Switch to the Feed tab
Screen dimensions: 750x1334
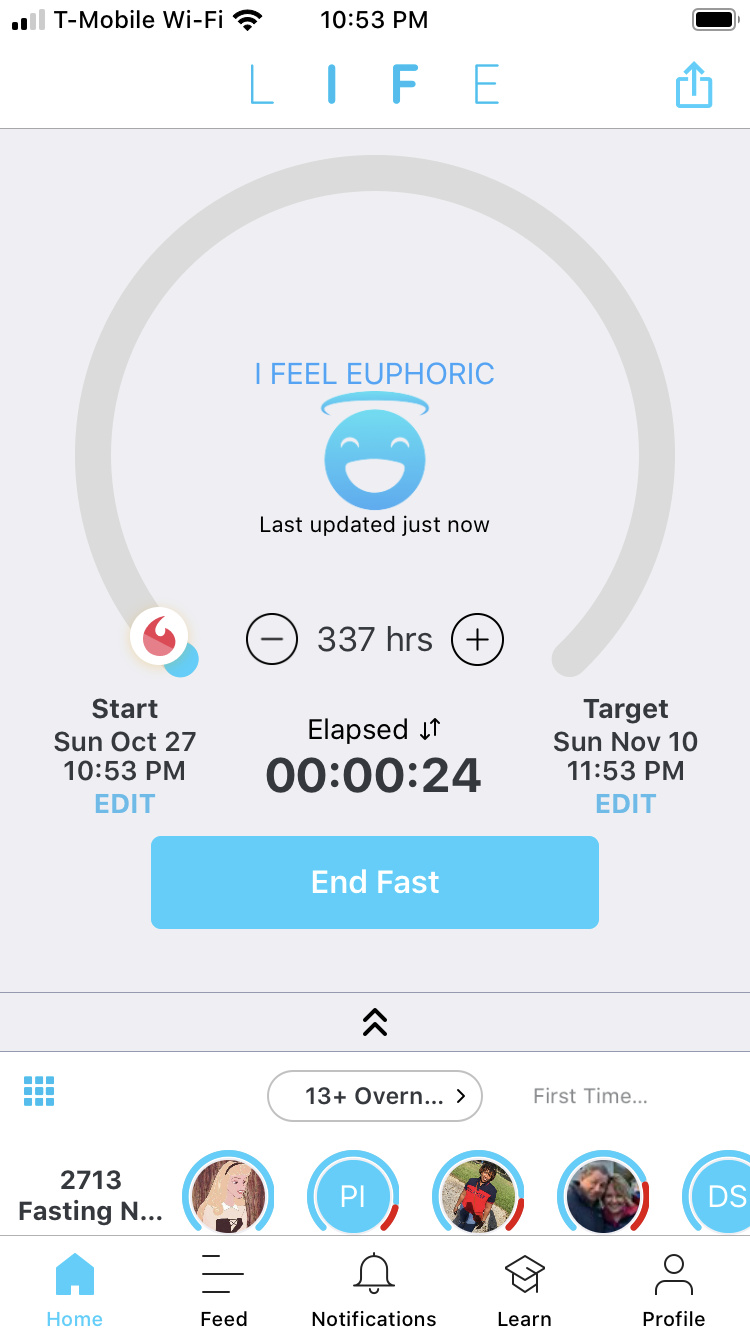click(224, 1290)
